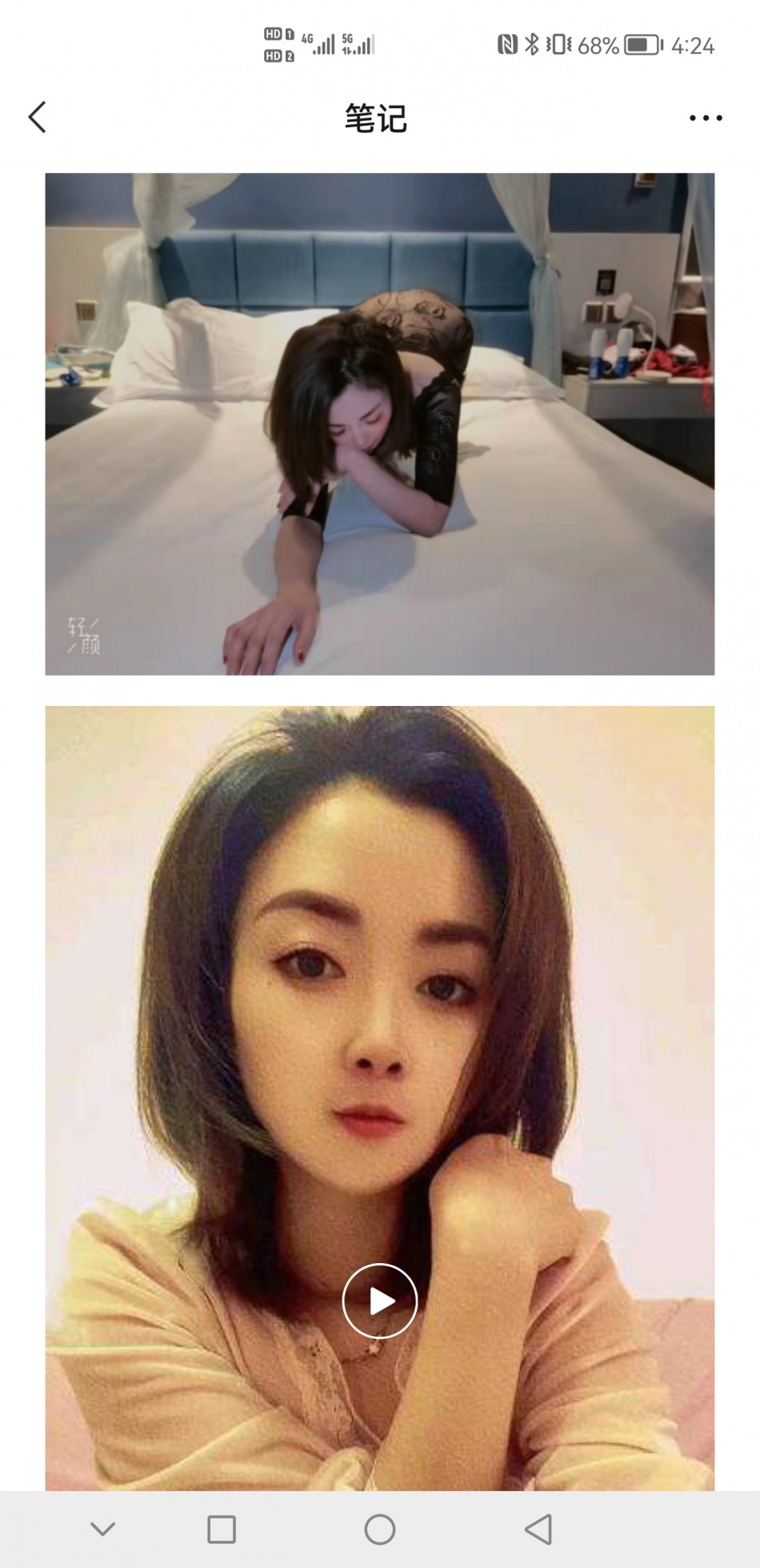This screenshot has width=760, height=1568.
Task: Tap the system back triangle
Action: (x=538, y=1530)
